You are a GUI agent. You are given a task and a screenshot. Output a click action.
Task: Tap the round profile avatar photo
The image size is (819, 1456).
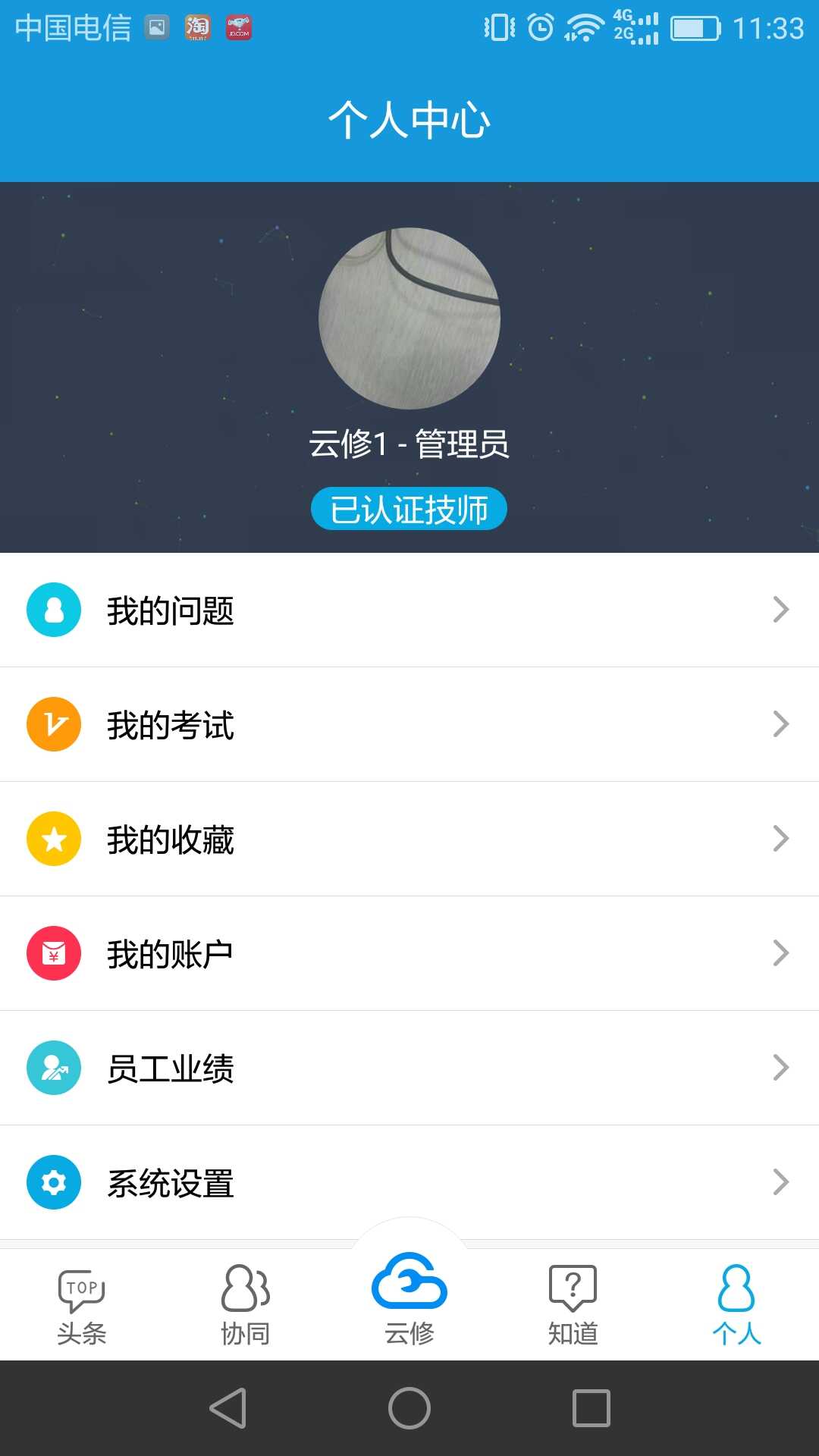click(409, 318)
